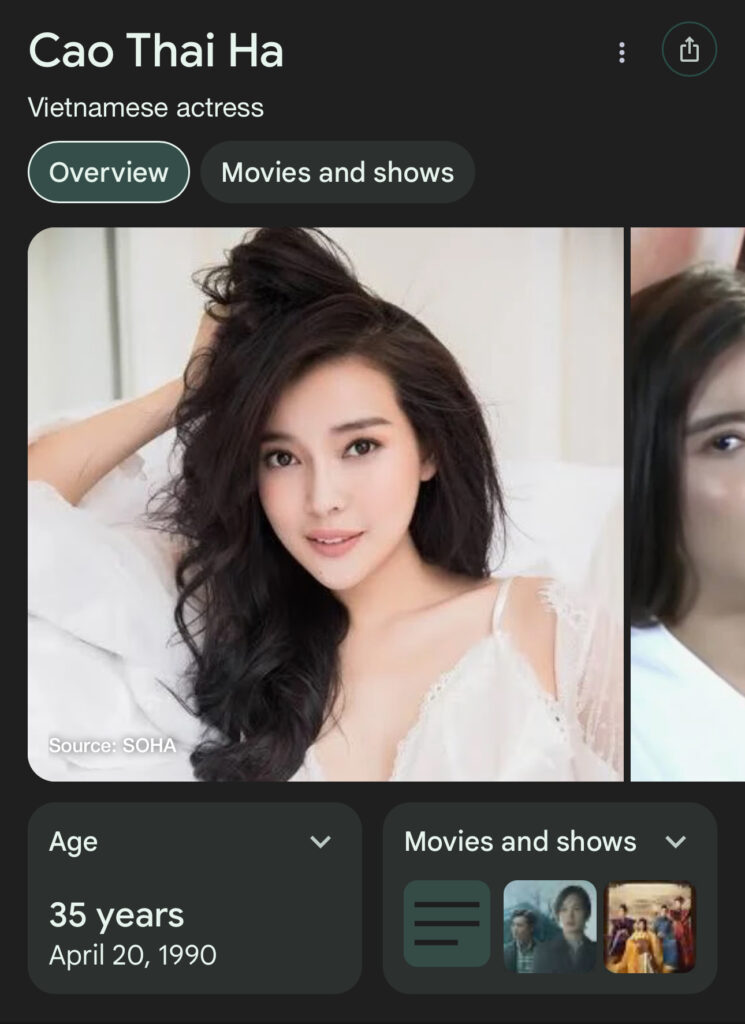
Task: Open the placeholder movie tile with lines
Action: pos(447,924)
